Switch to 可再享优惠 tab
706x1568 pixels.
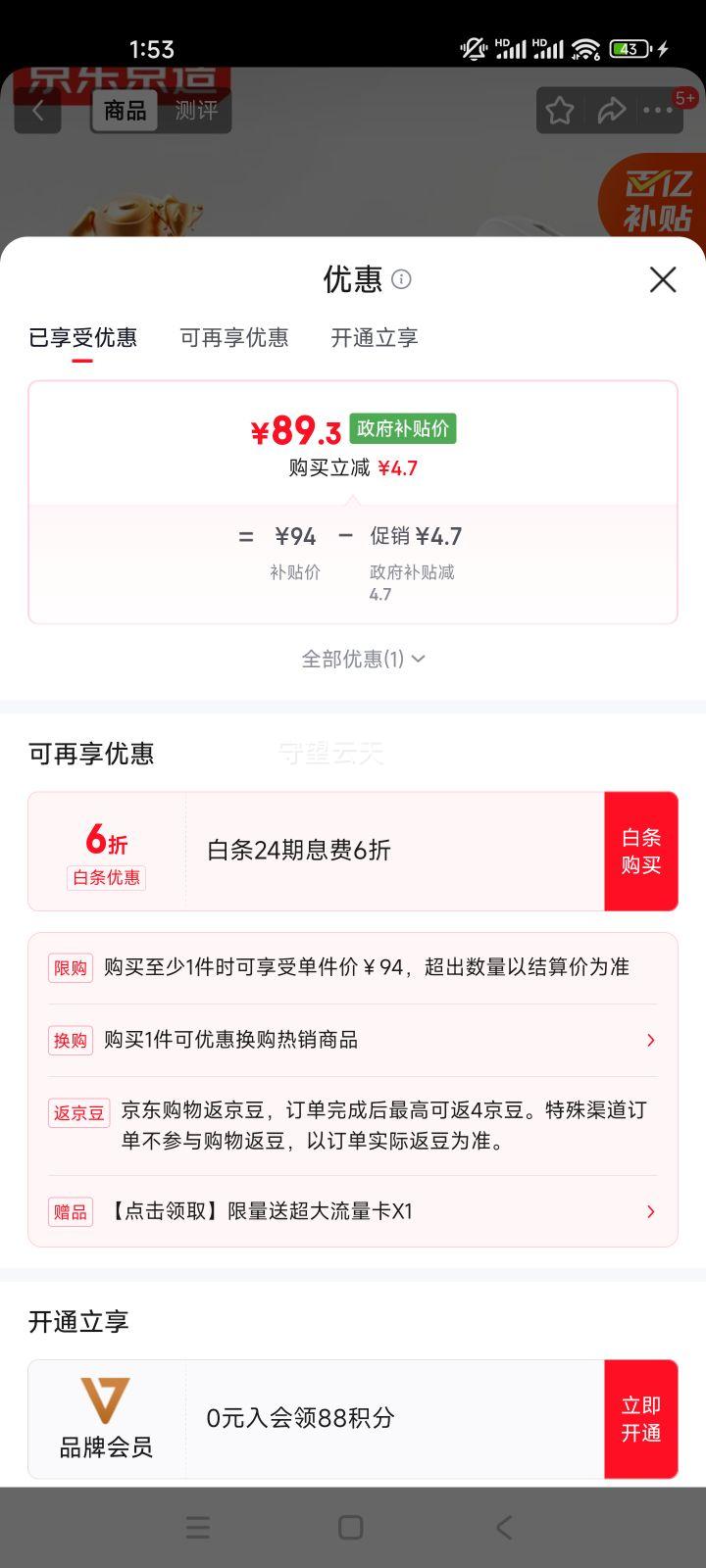pyautogui.click(x=234, y=338)
